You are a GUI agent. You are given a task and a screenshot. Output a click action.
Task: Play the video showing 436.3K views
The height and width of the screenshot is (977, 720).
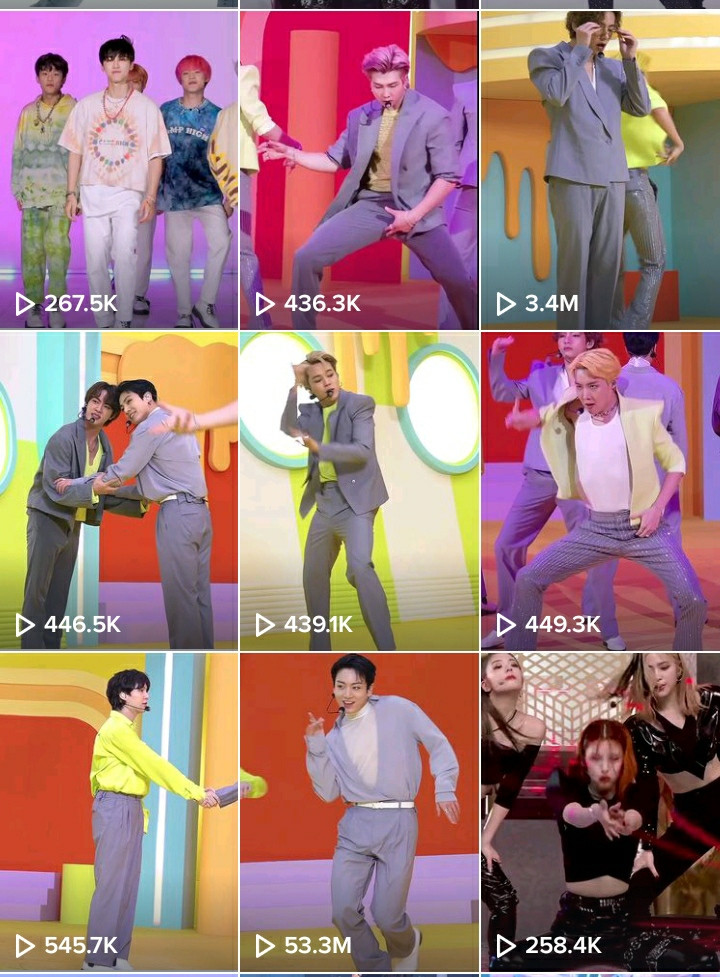coord(359,170)
